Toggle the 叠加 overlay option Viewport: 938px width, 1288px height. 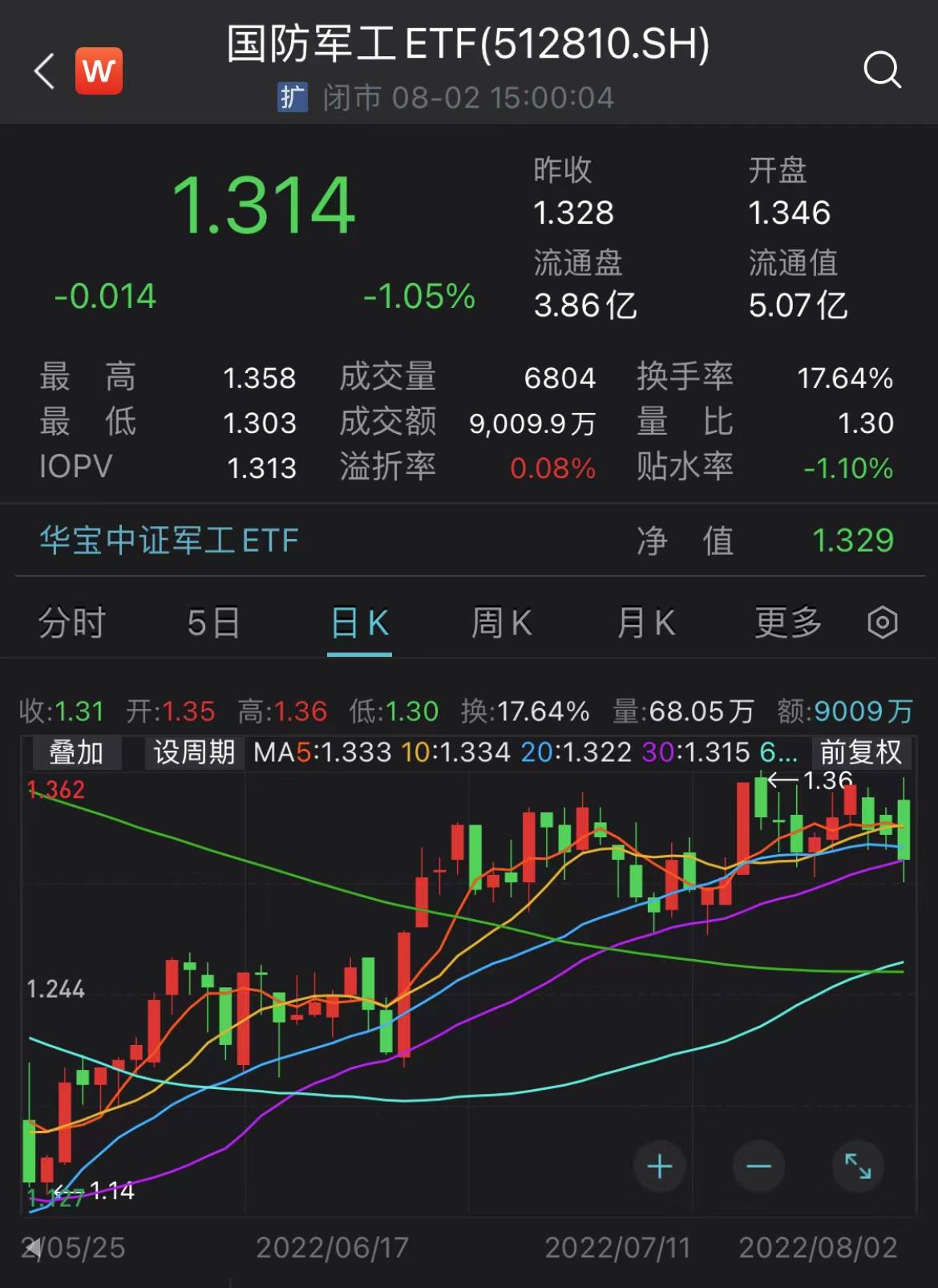point(76,753)
